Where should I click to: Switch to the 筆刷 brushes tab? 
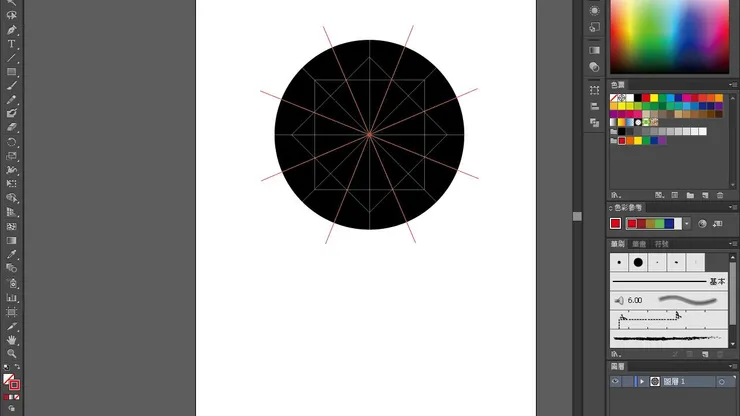point(618,243)
